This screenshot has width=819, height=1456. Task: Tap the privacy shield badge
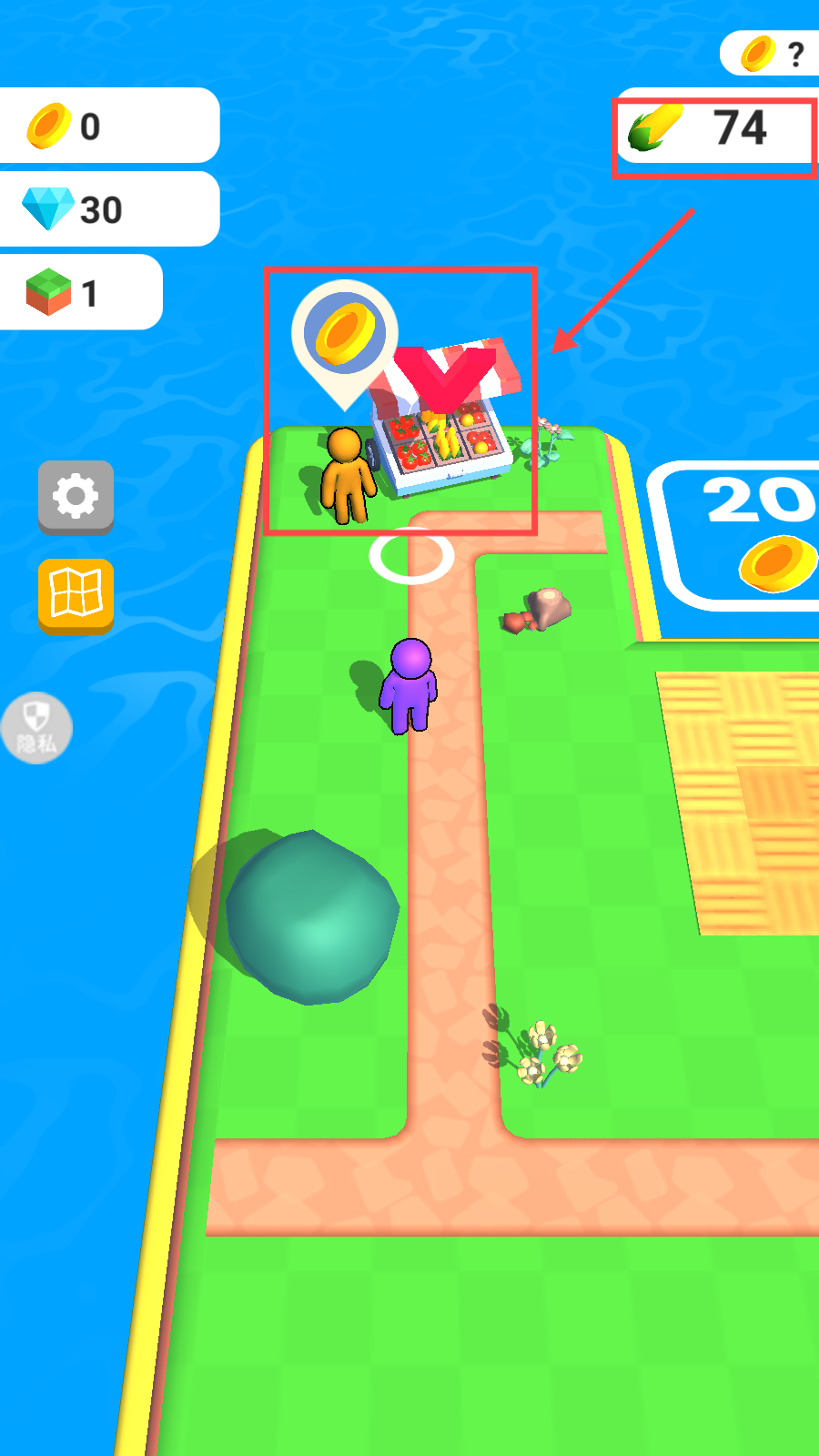(x=36, y=728)
